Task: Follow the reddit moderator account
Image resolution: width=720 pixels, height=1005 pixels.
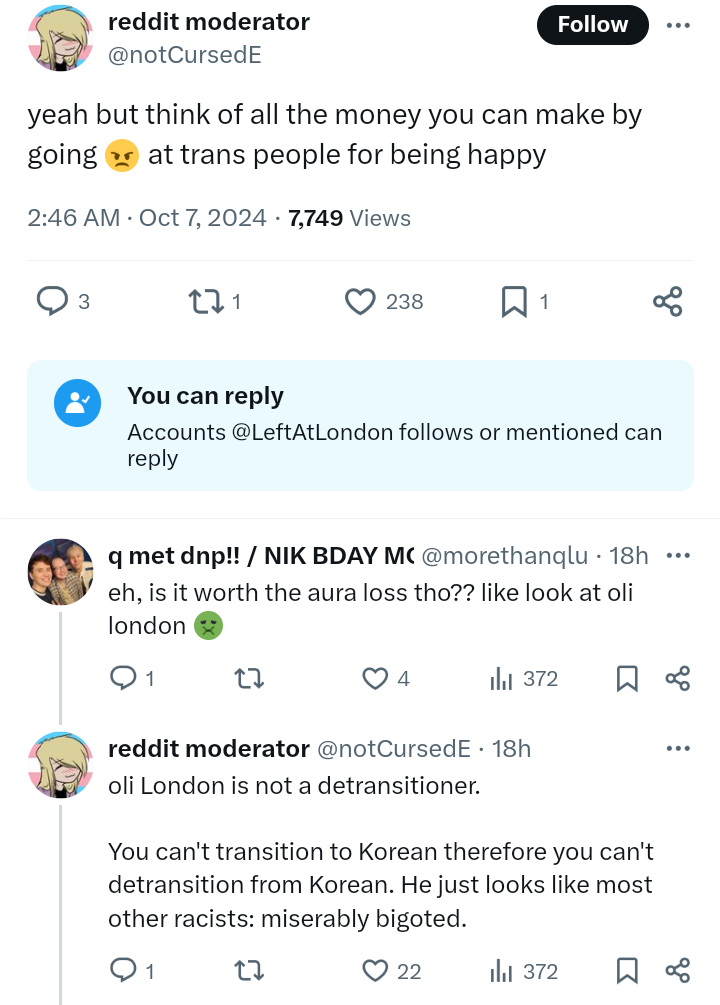Action: pos(592,25)
